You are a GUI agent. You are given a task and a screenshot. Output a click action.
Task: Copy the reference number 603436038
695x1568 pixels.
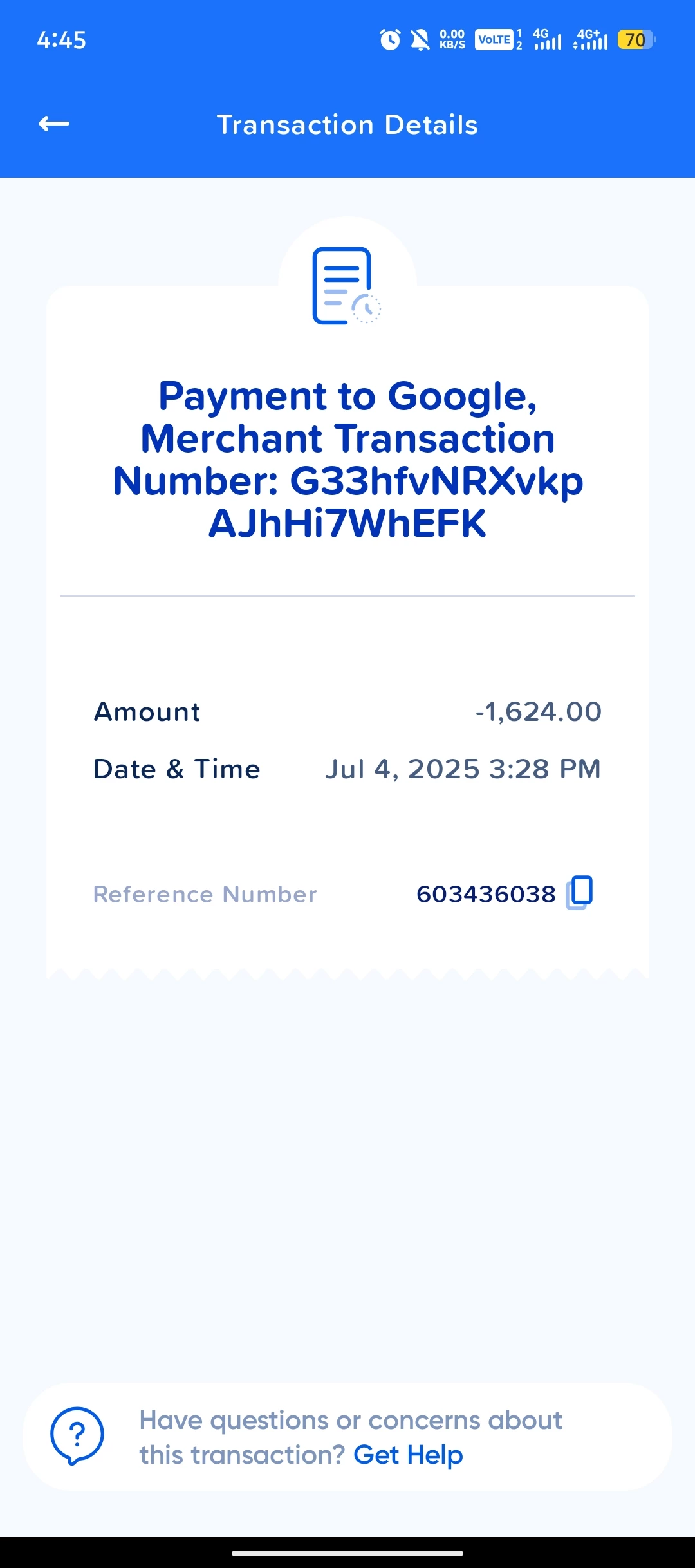(579, 893)
